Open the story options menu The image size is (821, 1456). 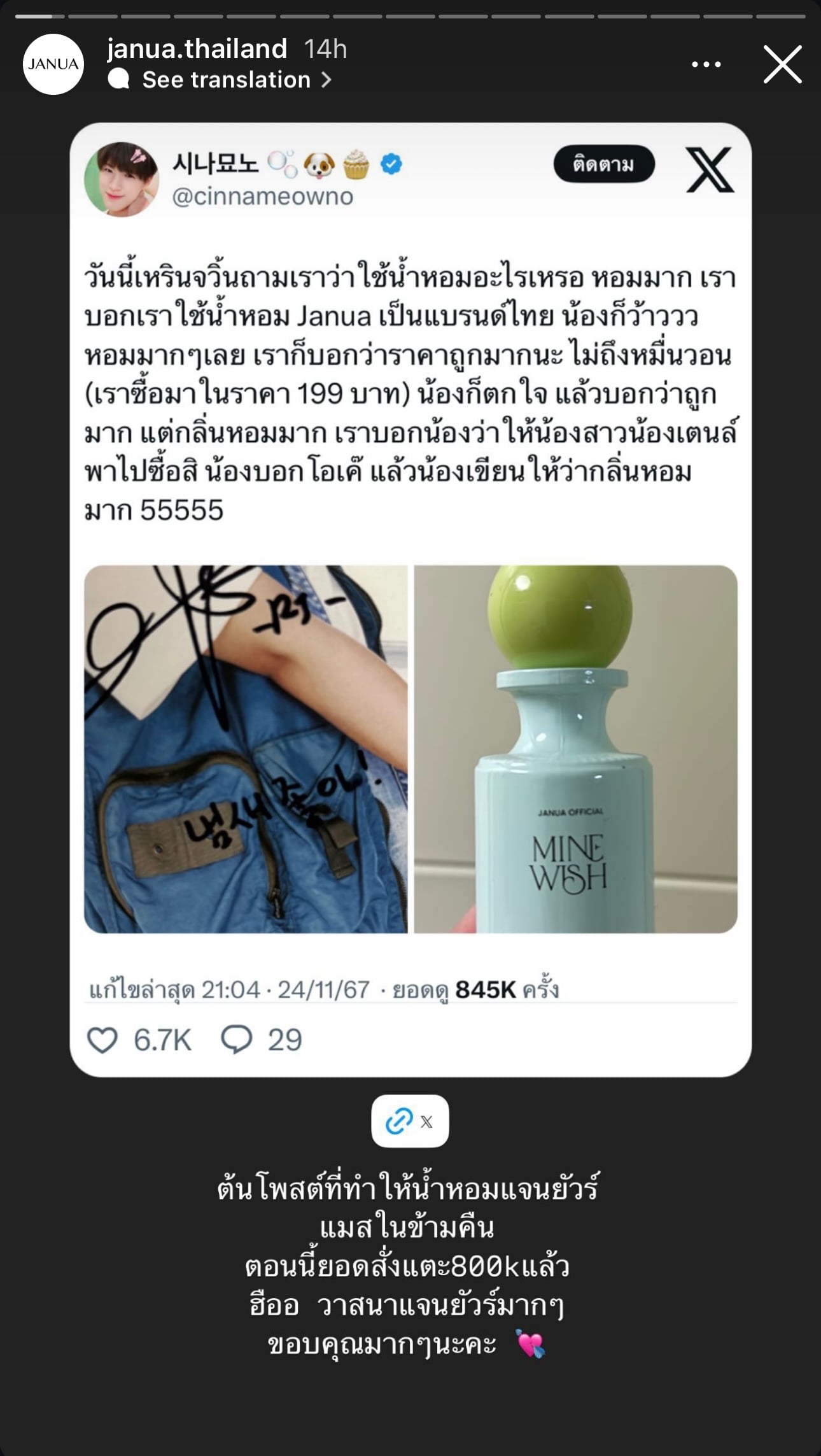click(706, 64)
